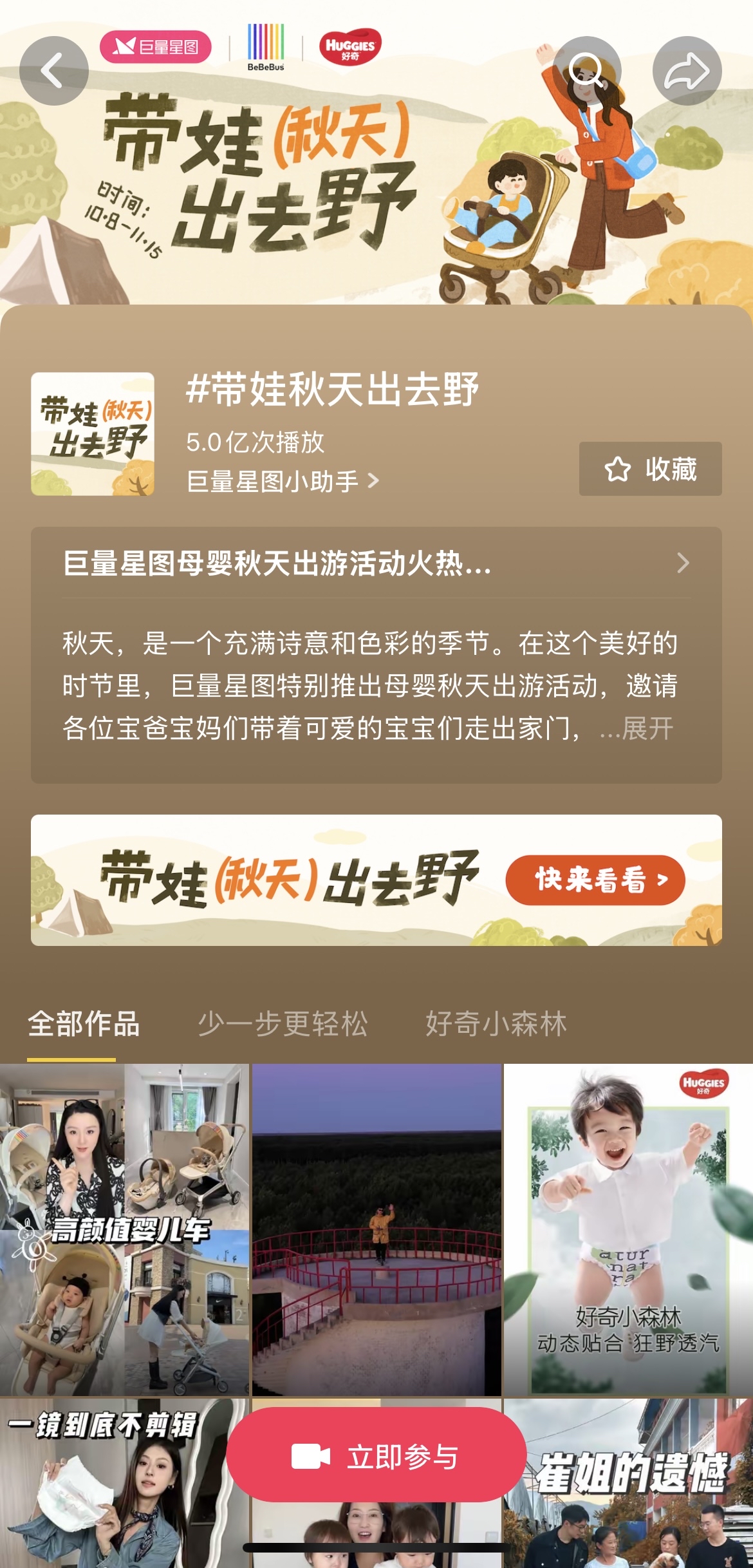Switch to the 少一步更轻松 tab
The image size is (753, 1568).
[x=283, y=1024]
